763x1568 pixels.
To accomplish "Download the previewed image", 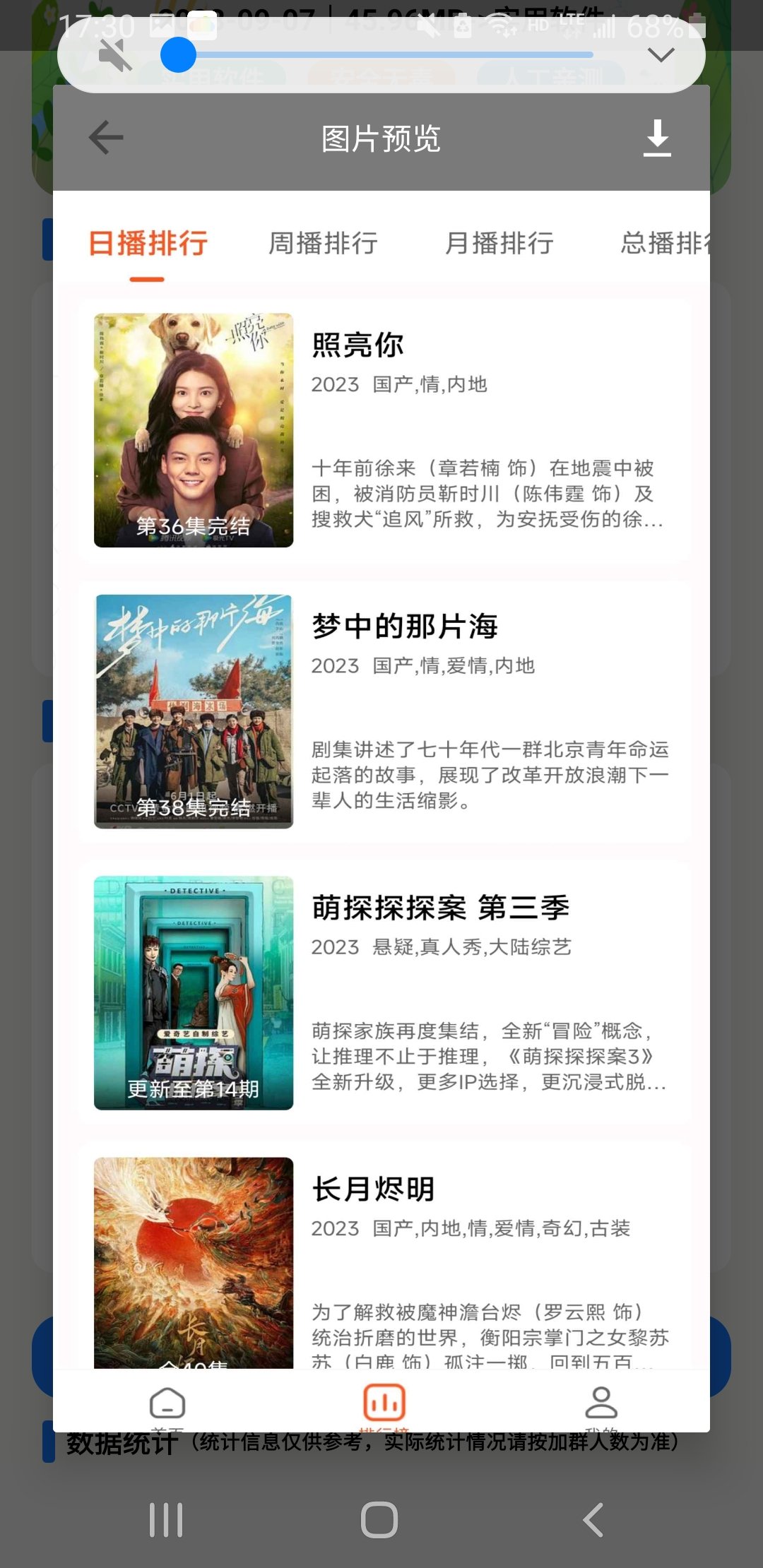I will (x=657, y=137).
